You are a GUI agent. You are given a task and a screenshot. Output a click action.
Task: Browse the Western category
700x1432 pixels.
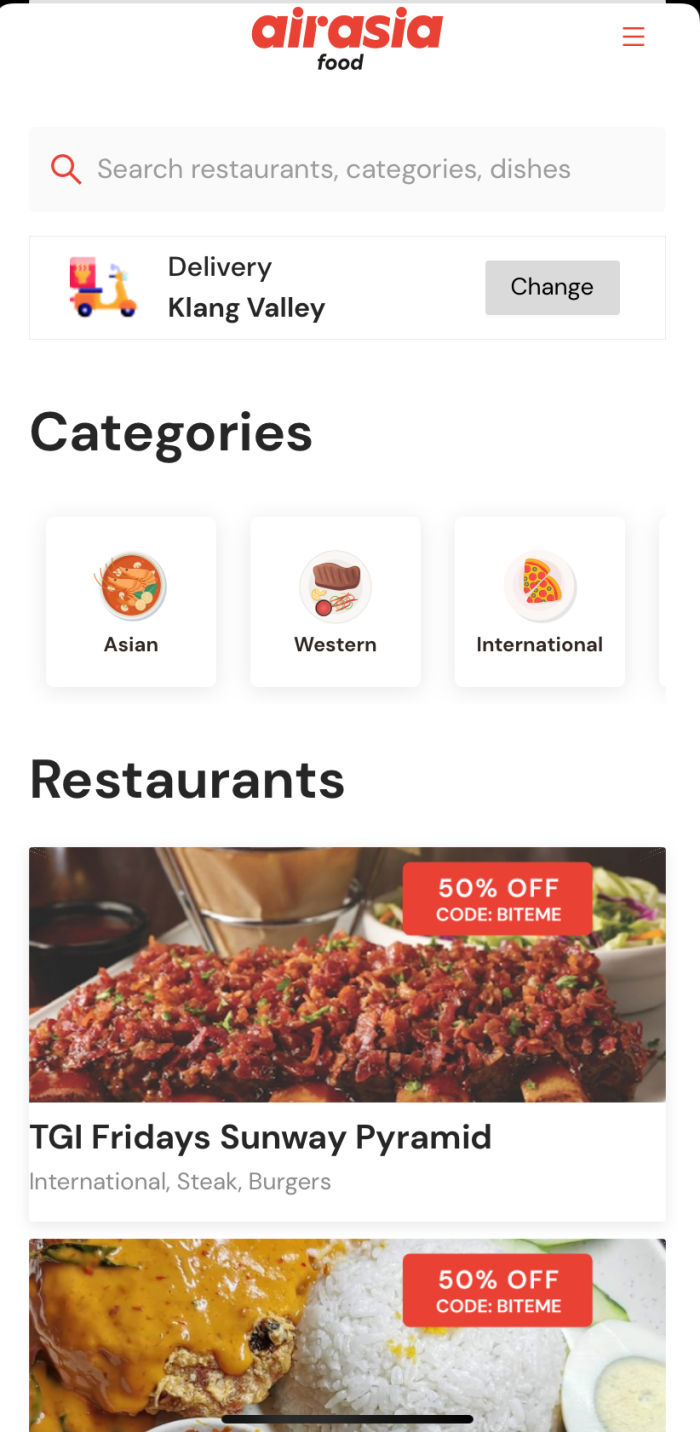tap(335, 602)
